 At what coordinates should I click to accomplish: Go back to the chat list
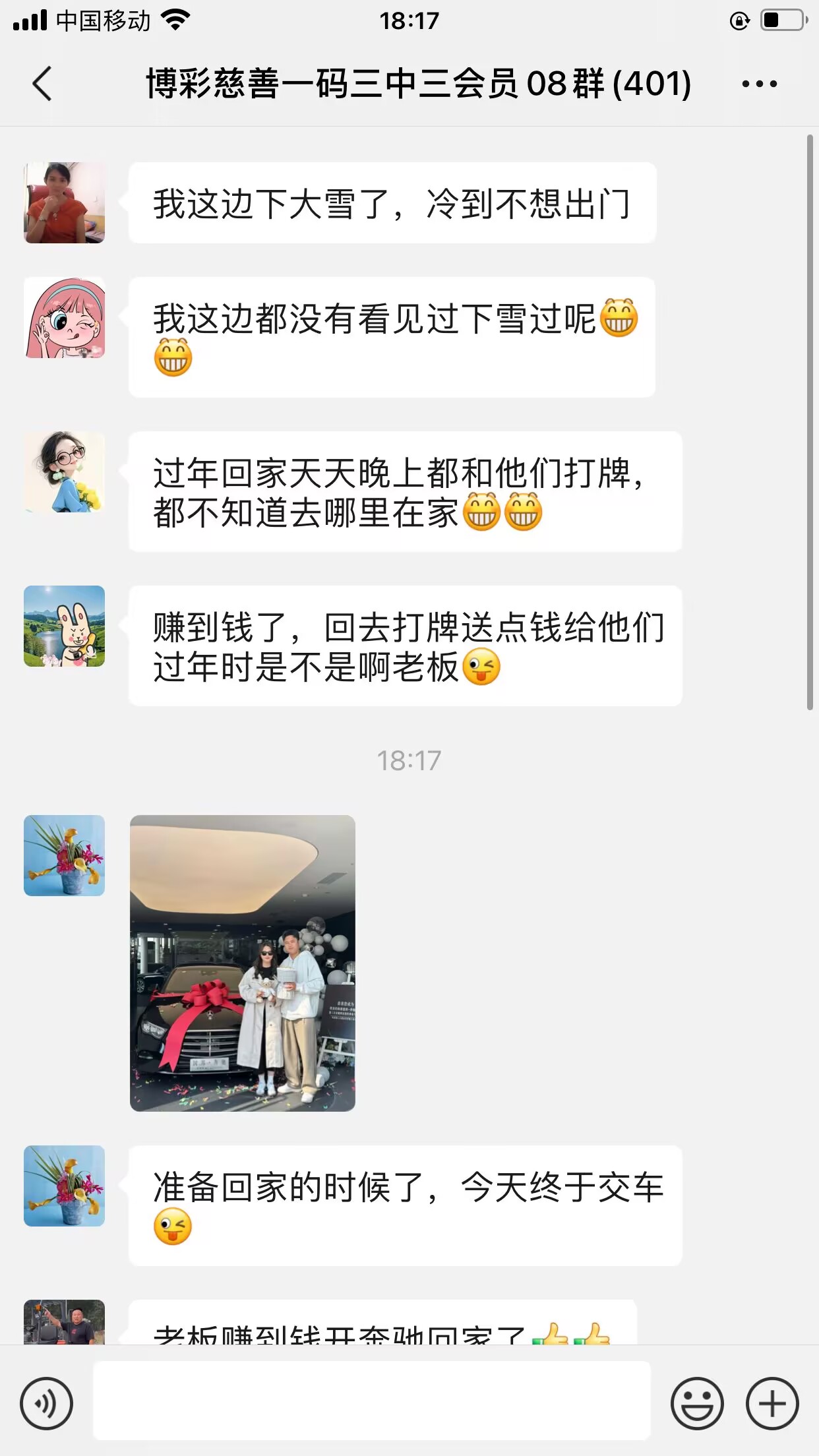[x=42, y=84]
